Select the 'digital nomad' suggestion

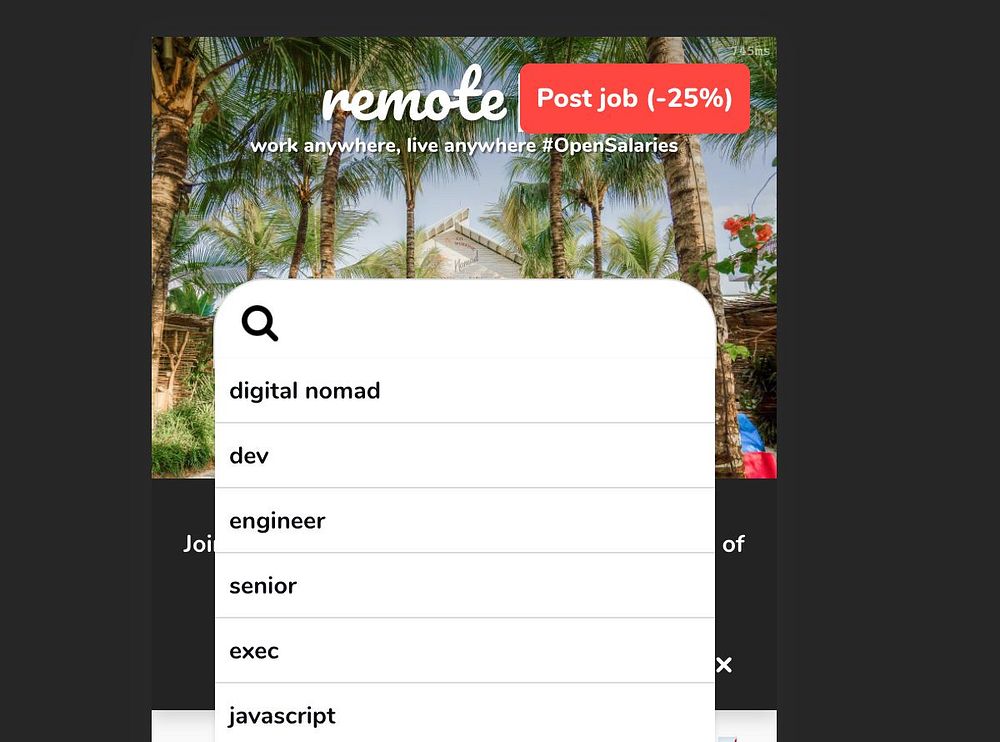(464, 391)
